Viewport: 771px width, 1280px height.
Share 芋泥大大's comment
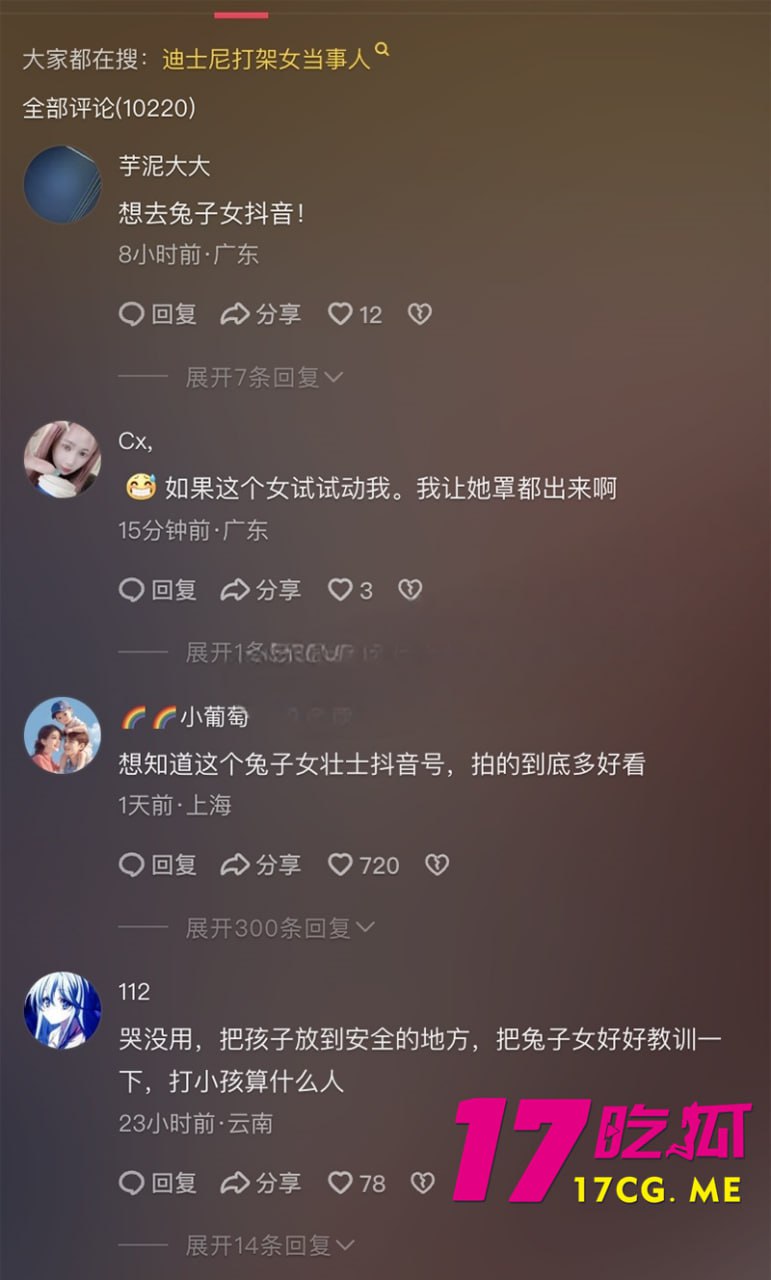[x=261, y=314]
